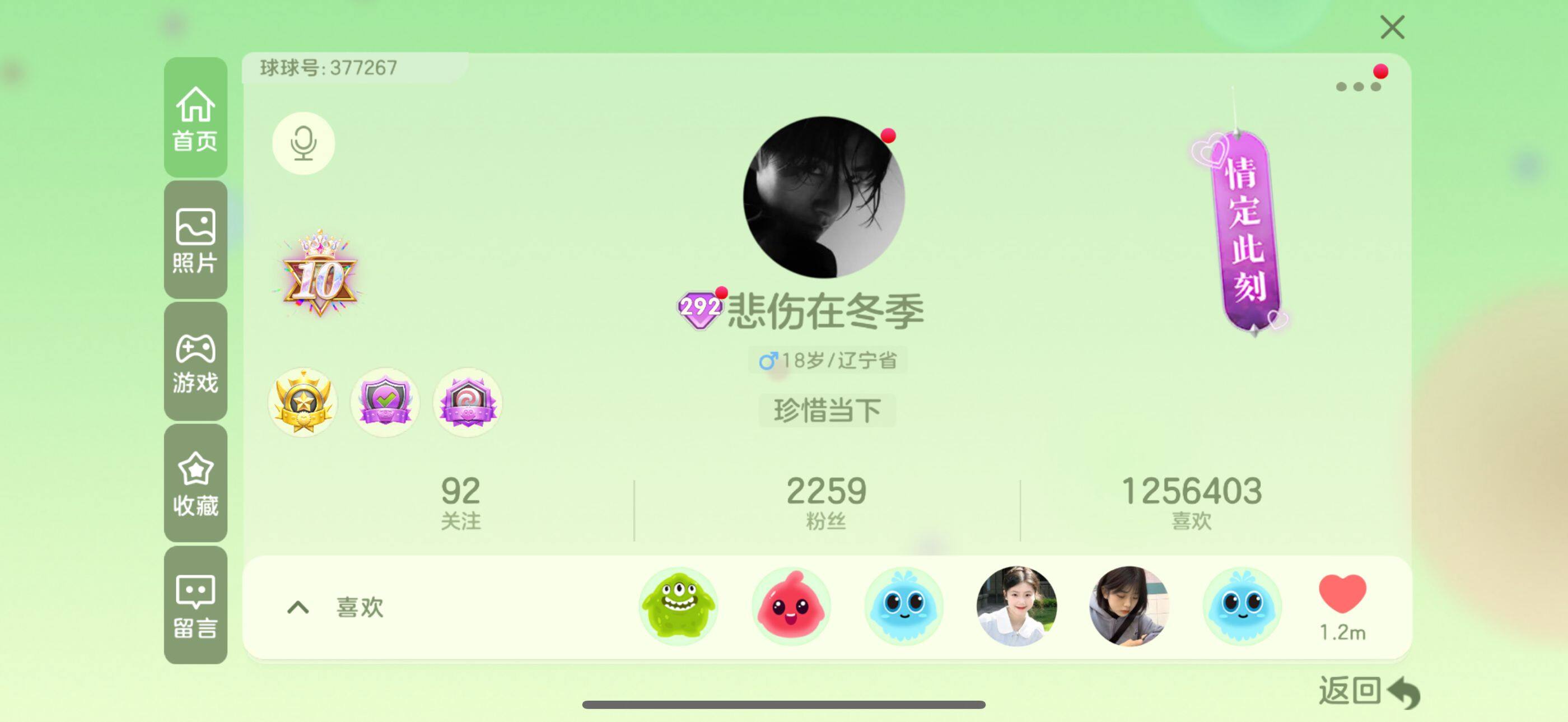Open the three-dot more options menu
Viewport: 1568px width, 722px height.
[1358, 86]
